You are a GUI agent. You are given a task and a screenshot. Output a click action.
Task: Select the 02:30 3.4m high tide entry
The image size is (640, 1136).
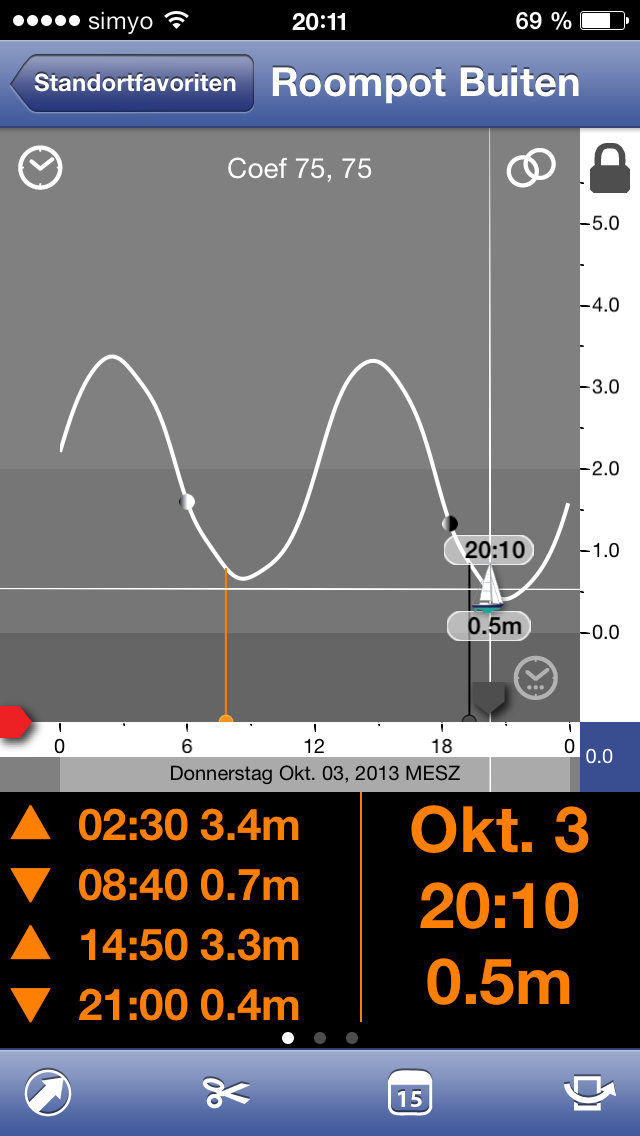coord(155,824)
